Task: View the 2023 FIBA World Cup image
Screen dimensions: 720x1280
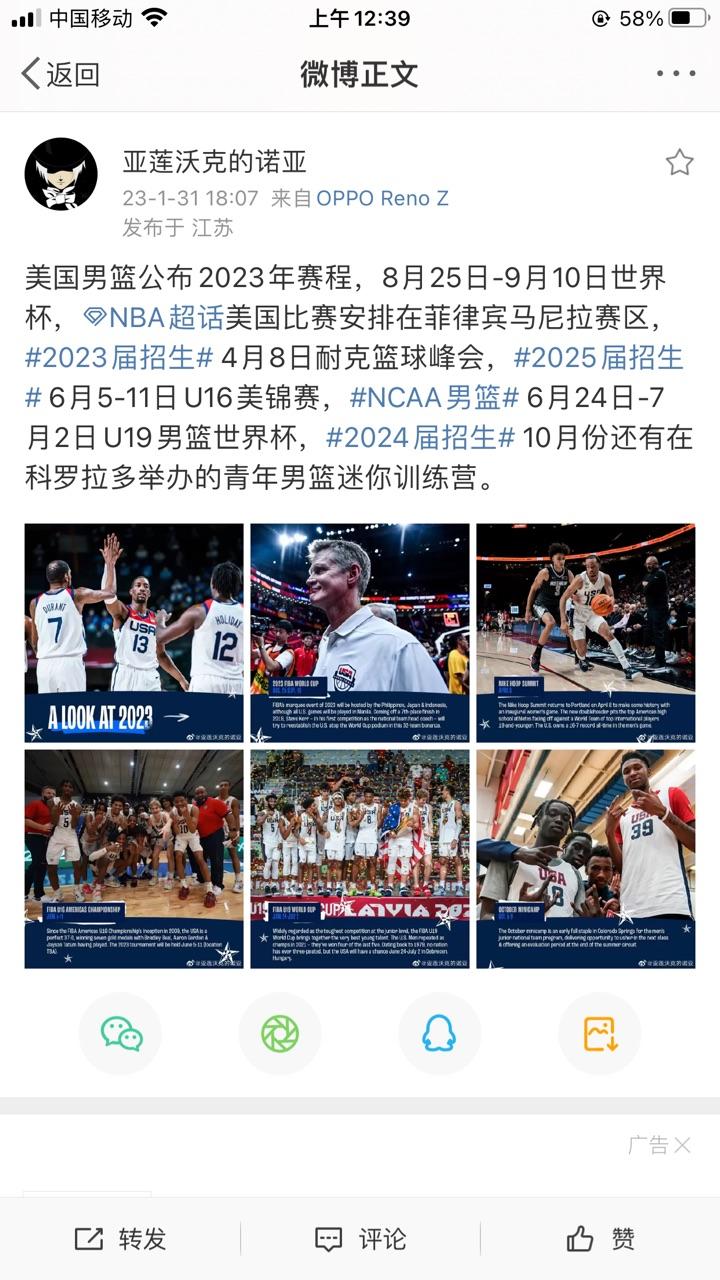Action: pos(360,633)
